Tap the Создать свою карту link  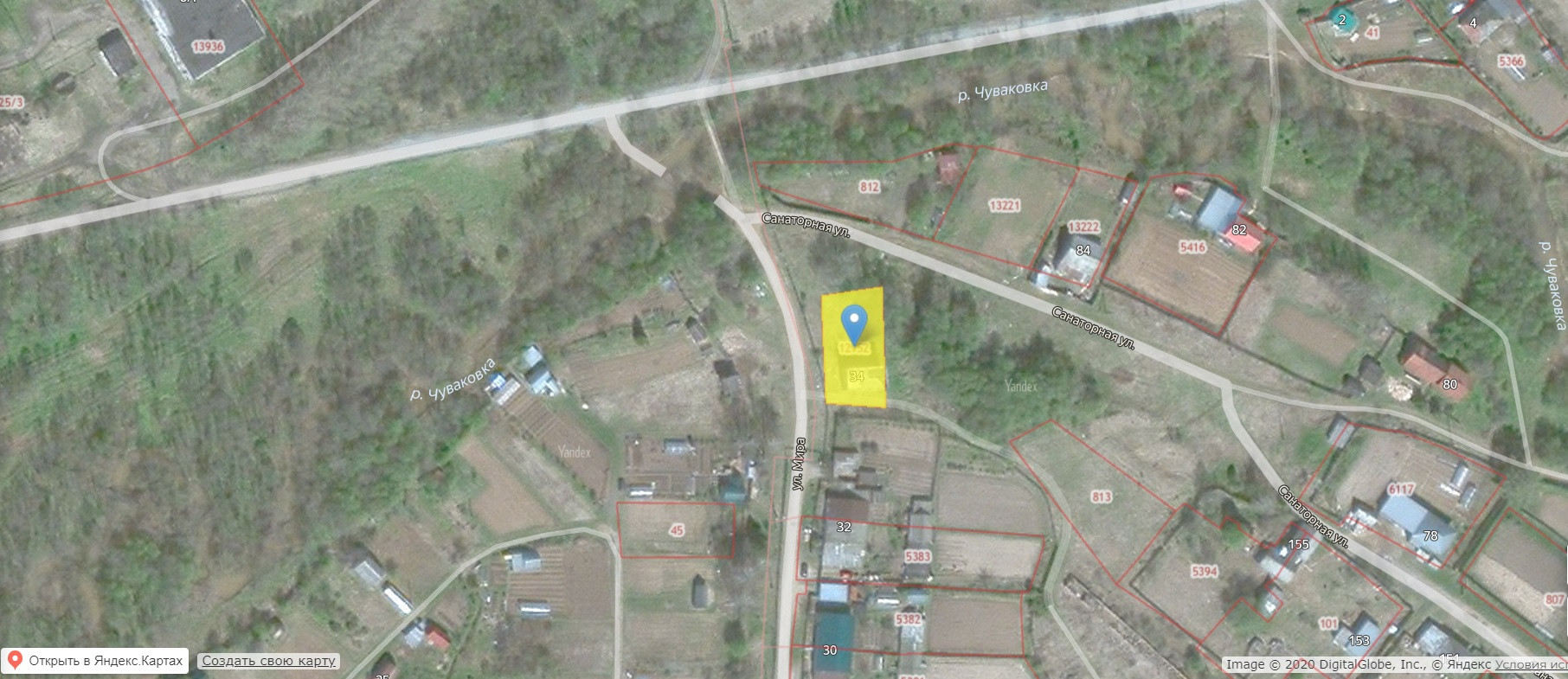click(268, 661)
